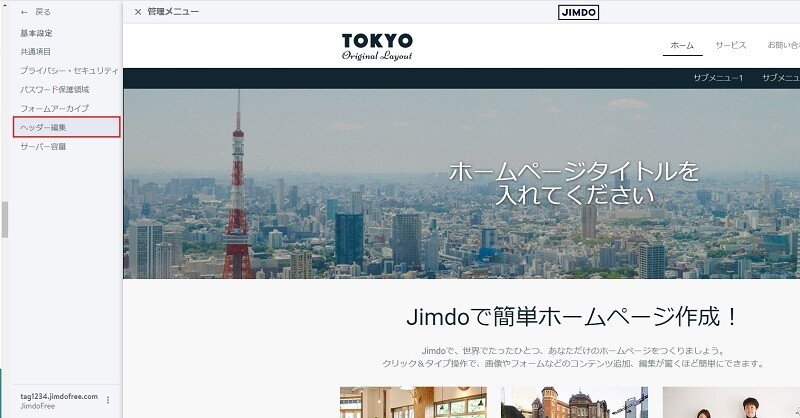Open the お問い合わせ navigation tab
The height and width of the screenshot is (418, 800).
[782, 46]
